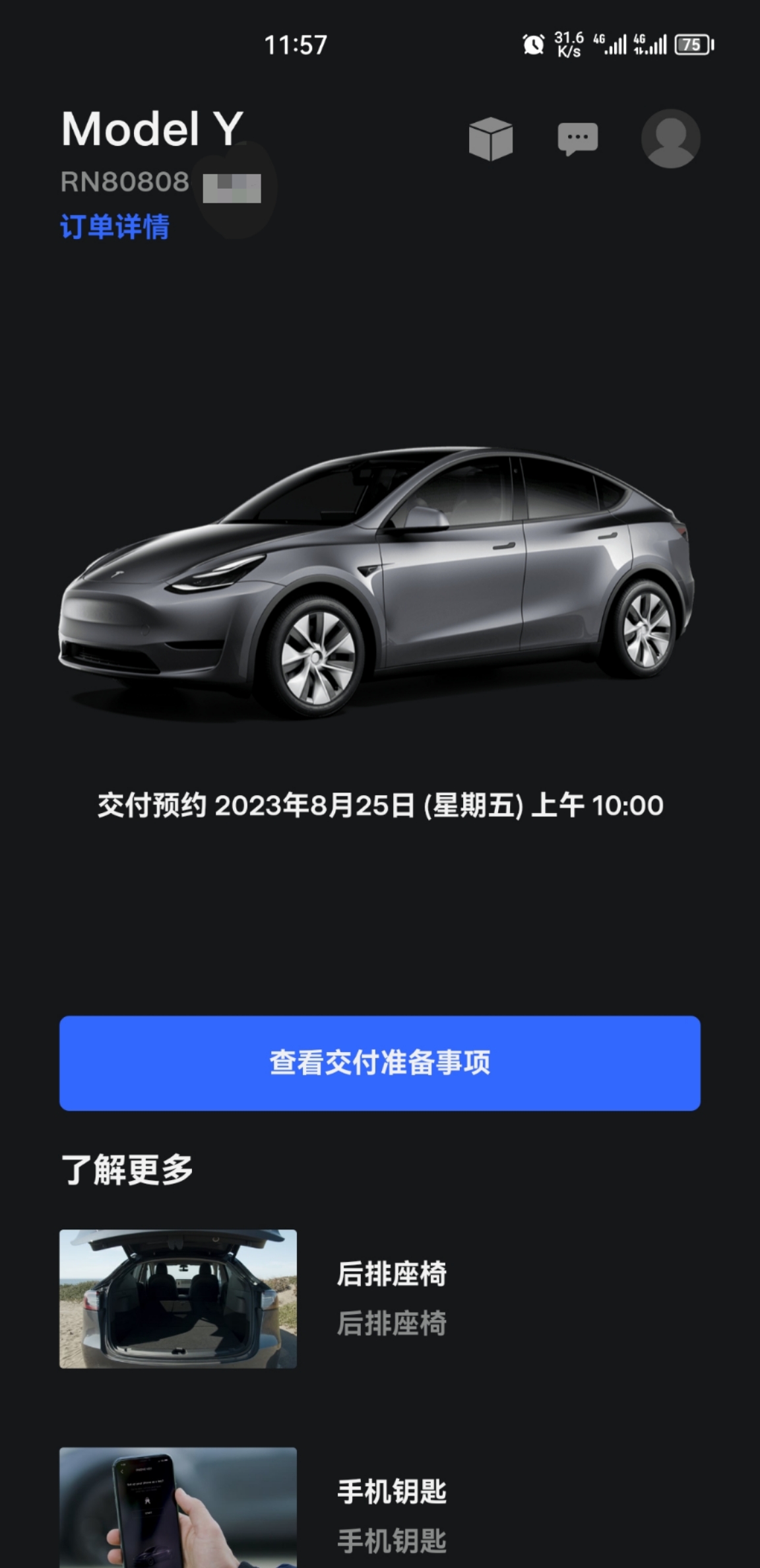Tap the gray Model Y car image
The width and height of the screenshot is (760, 1568).
380,581
